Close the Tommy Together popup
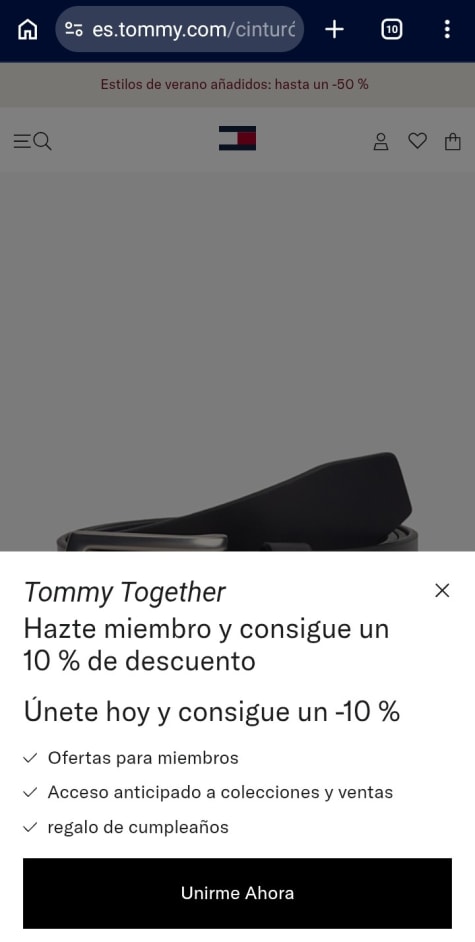 click(442, 591)
